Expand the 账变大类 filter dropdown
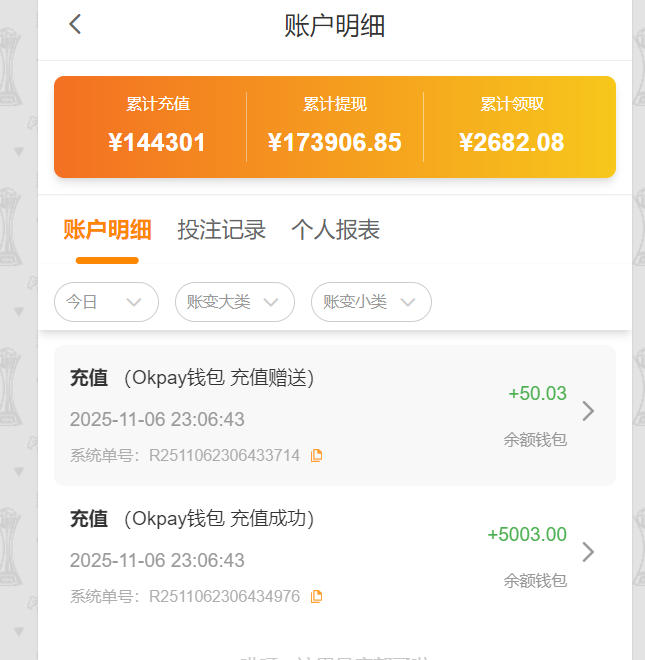 (234, 302)
